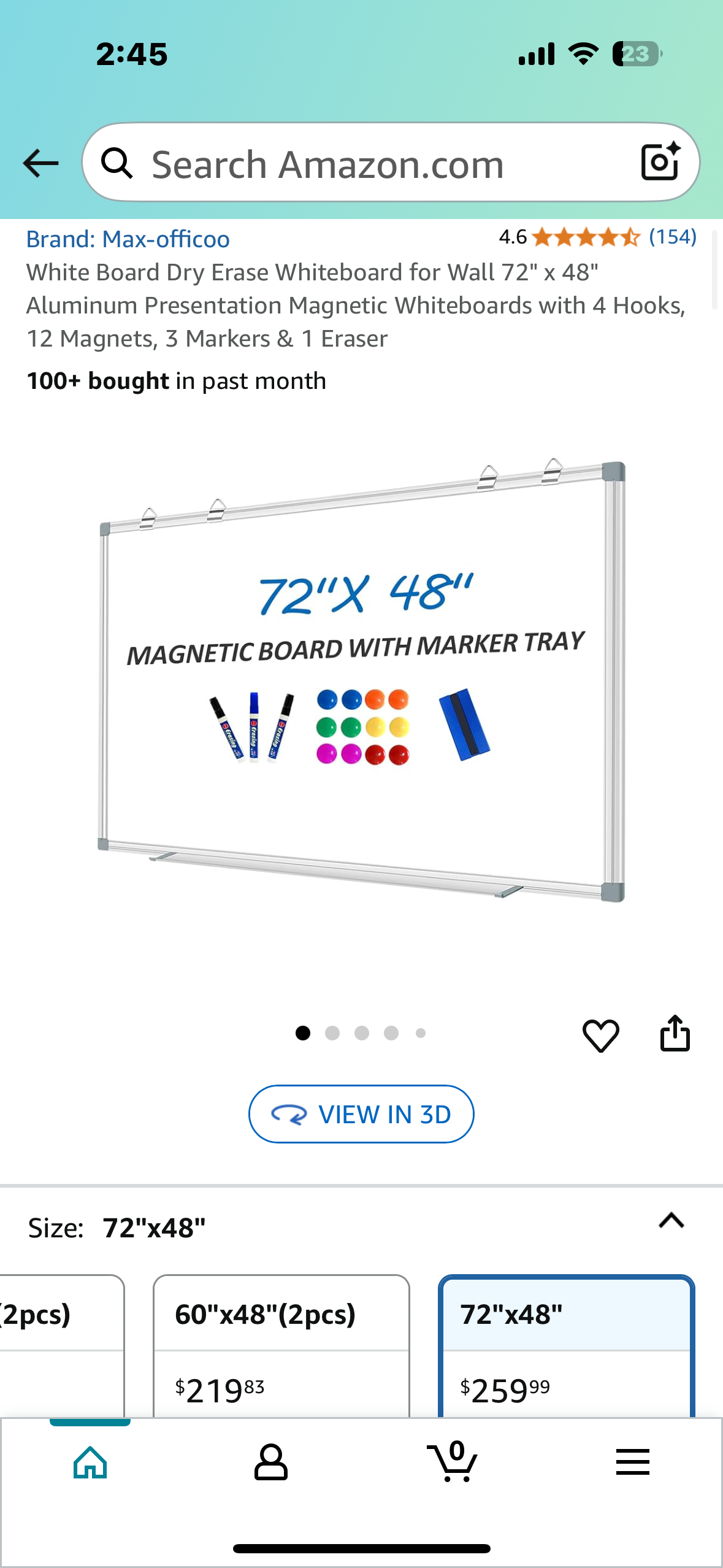Tap the Search Amazon.com field
Image resolution: width=723 pixels, height=1568 pixels.
(368, 163)
